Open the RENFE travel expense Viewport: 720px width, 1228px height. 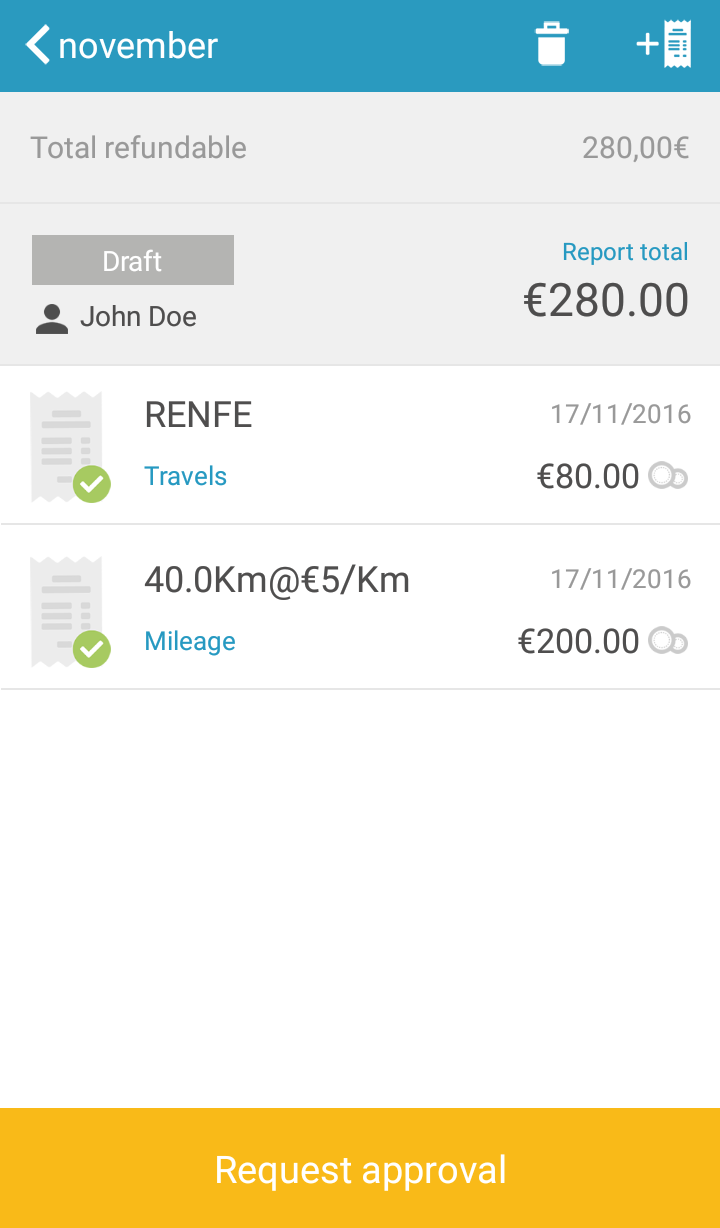point(360,445)
